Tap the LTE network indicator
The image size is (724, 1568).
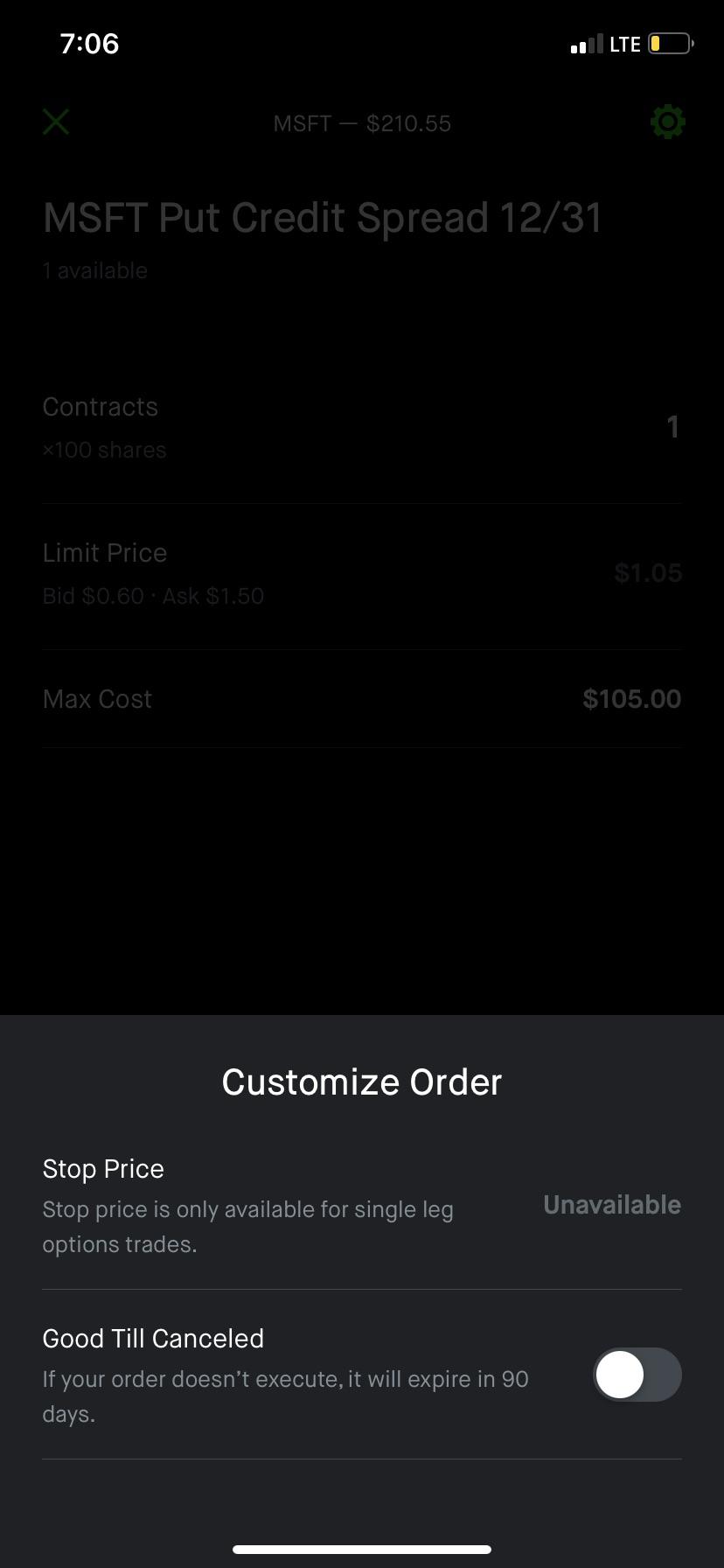(626, 43)
